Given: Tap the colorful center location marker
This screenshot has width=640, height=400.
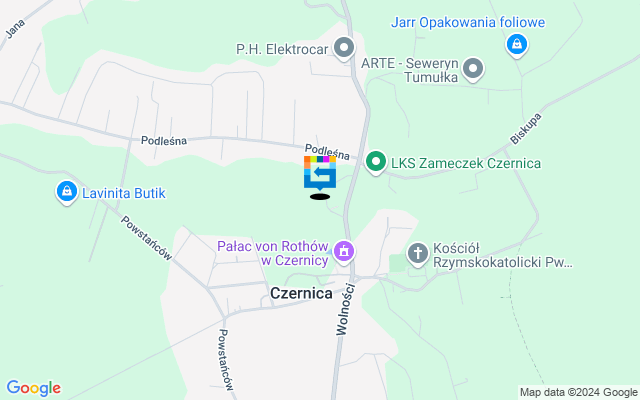Looking at the screenshot, I should pyautogui.click(x=319, y=172).
